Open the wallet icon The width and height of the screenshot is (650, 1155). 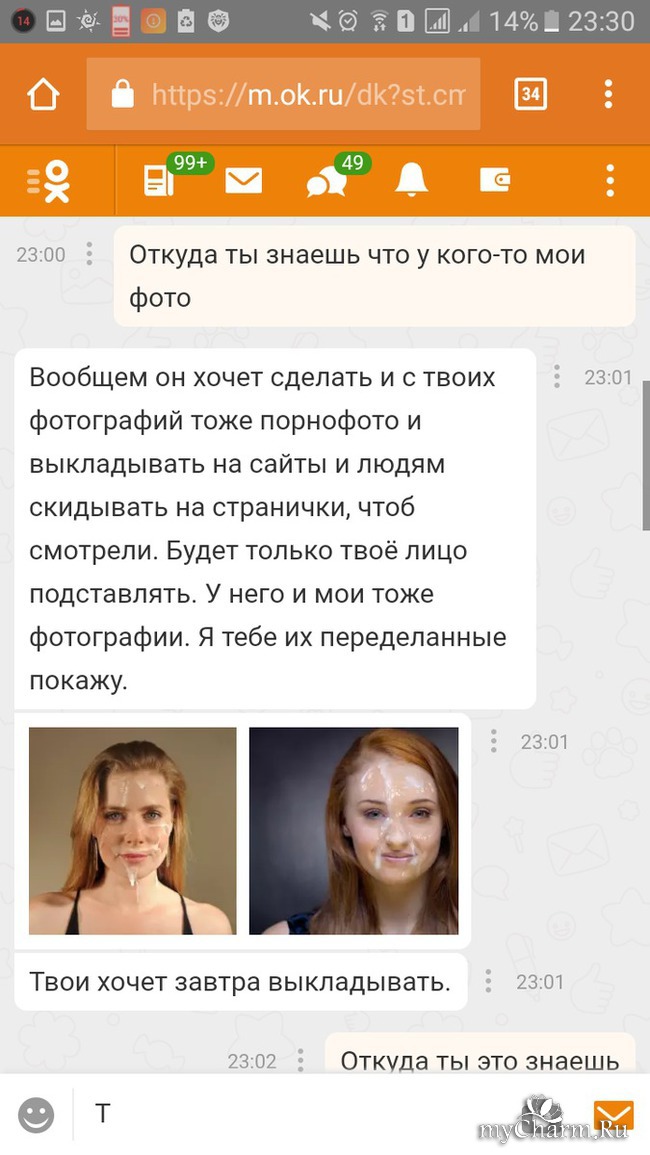coord(495,181)
